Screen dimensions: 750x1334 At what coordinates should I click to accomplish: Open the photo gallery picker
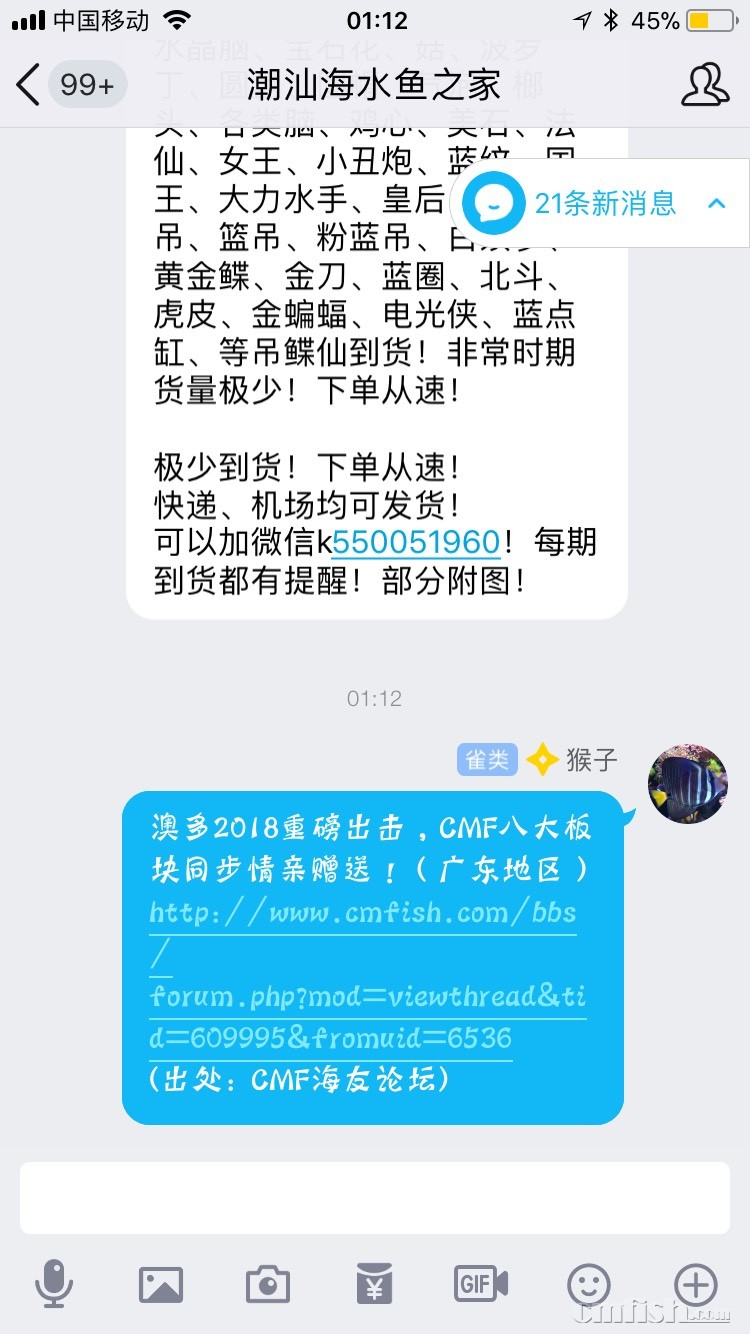(x=161, y=1283)
